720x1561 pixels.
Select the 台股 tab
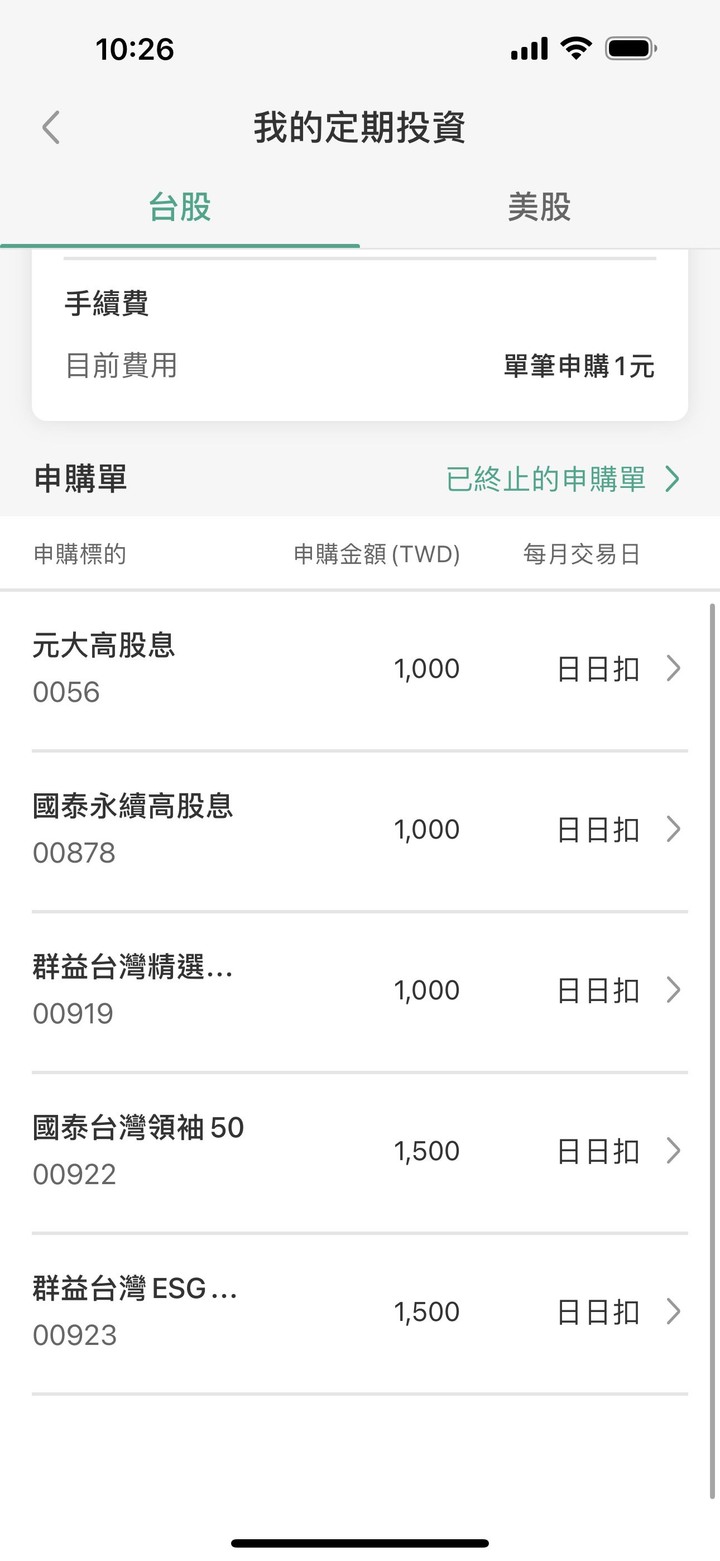[180, 207]
